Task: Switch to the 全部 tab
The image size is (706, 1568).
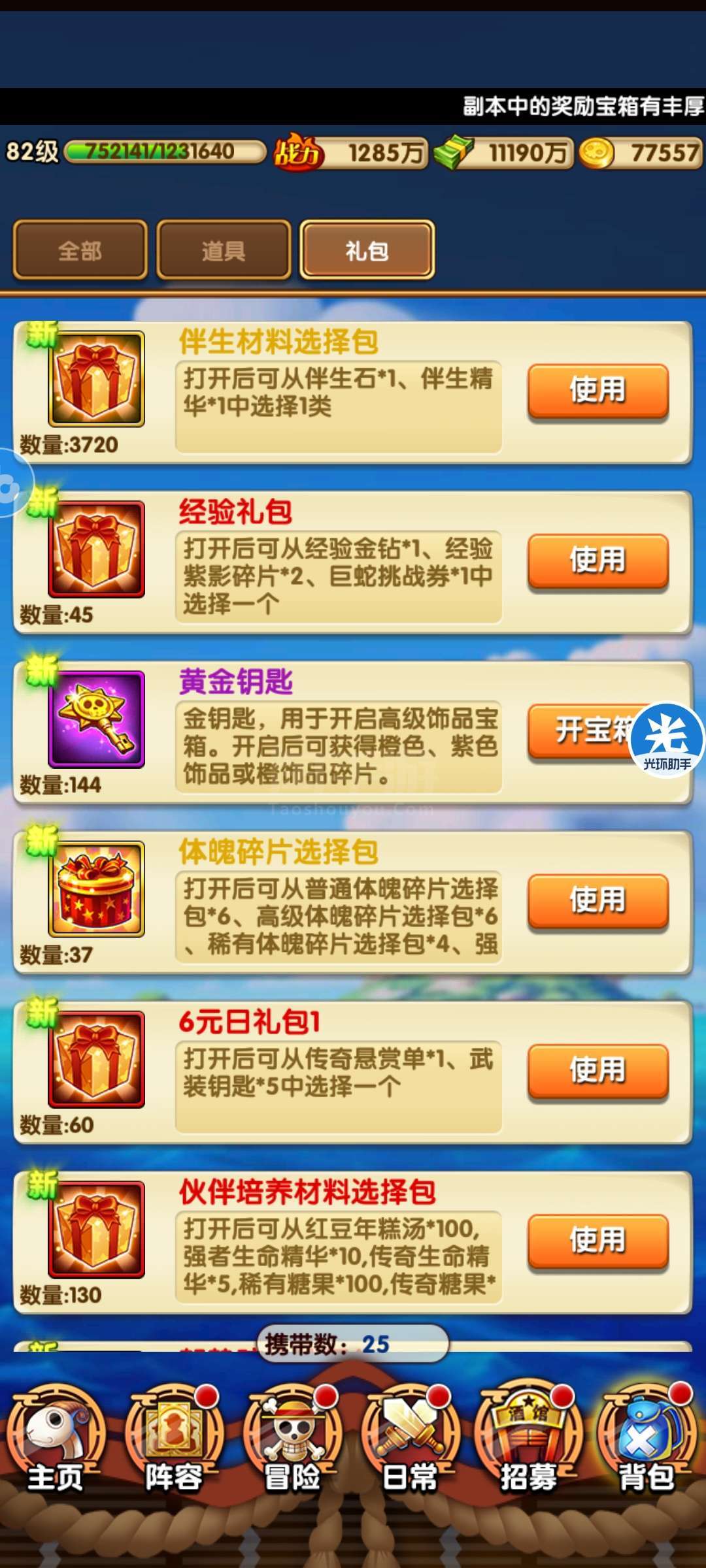Action: pyautogui.click(x=80, y=250)
